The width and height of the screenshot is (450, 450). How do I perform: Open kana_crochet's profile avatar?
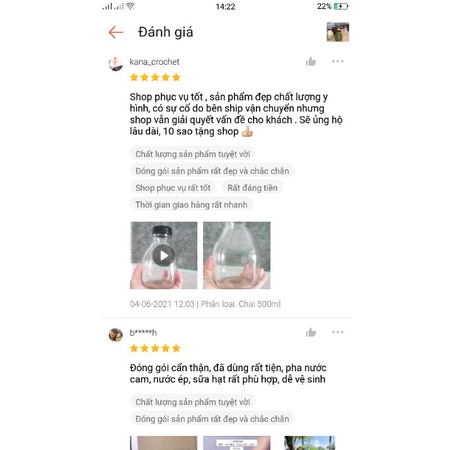point(116,64)
